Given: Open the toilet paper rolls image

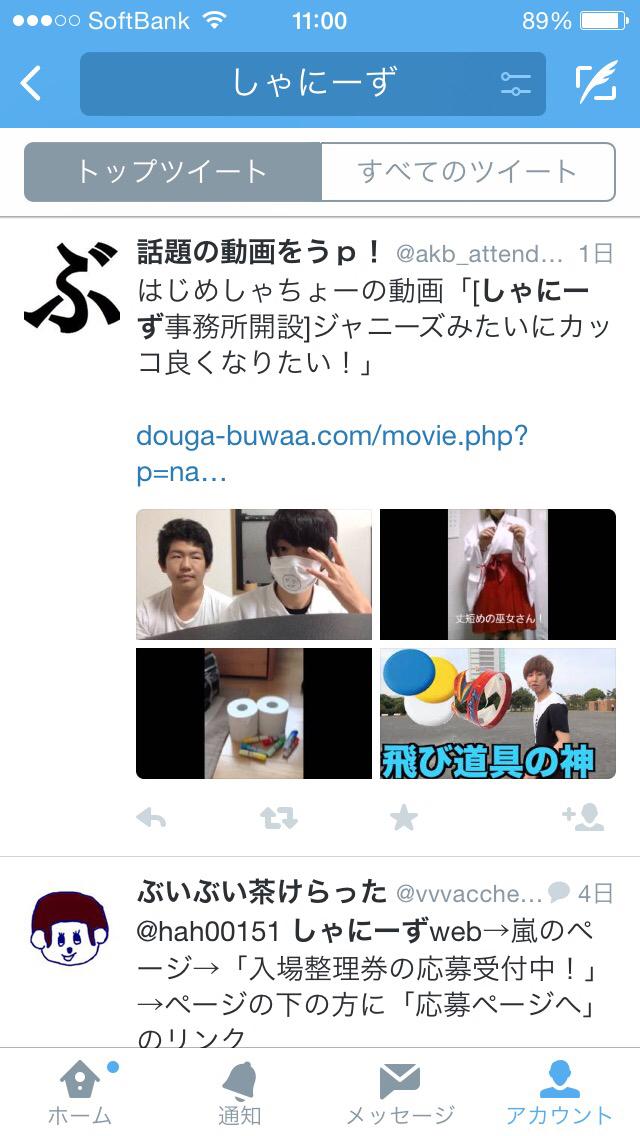Looking at the screenshot, I should click(254, 713).
